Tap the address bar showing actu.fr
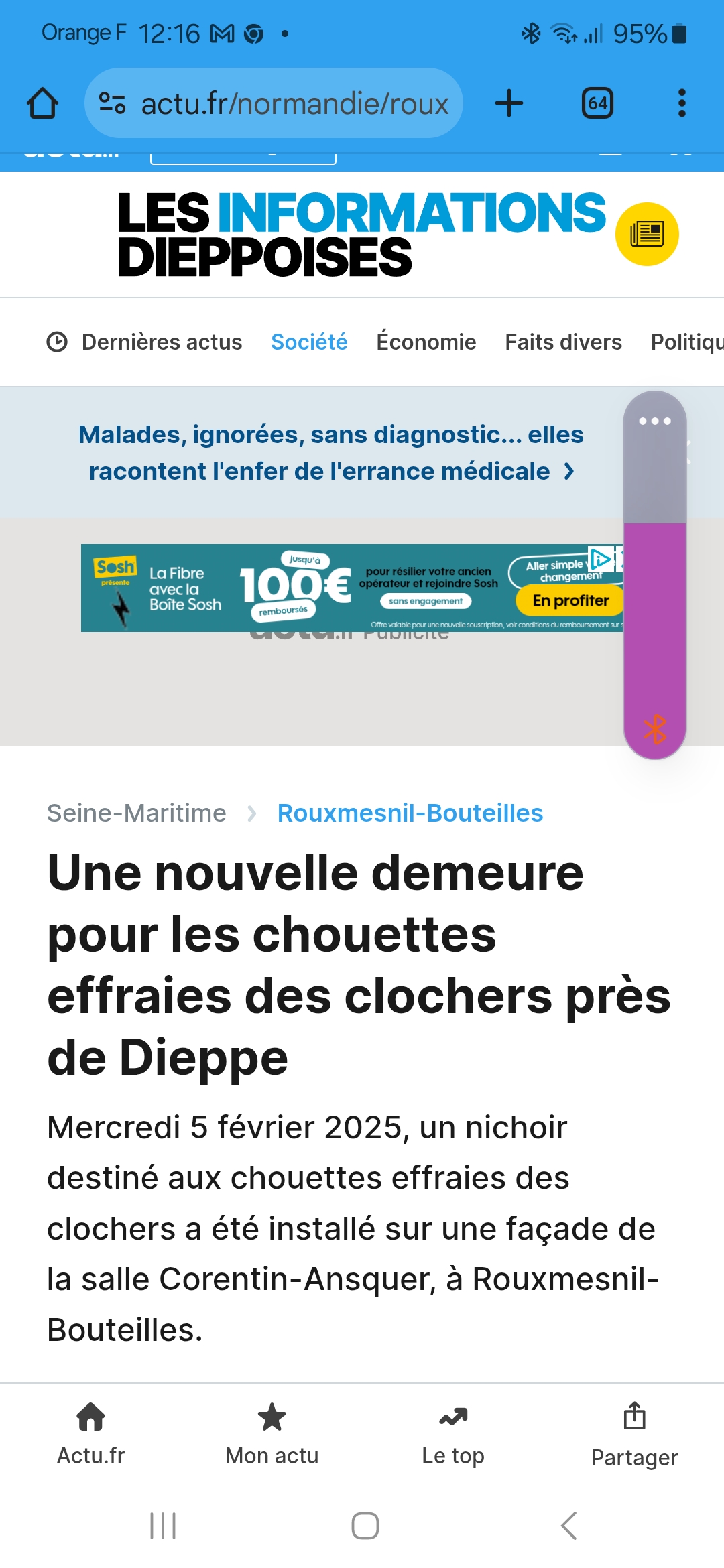724x1568 pixels. 274,103
